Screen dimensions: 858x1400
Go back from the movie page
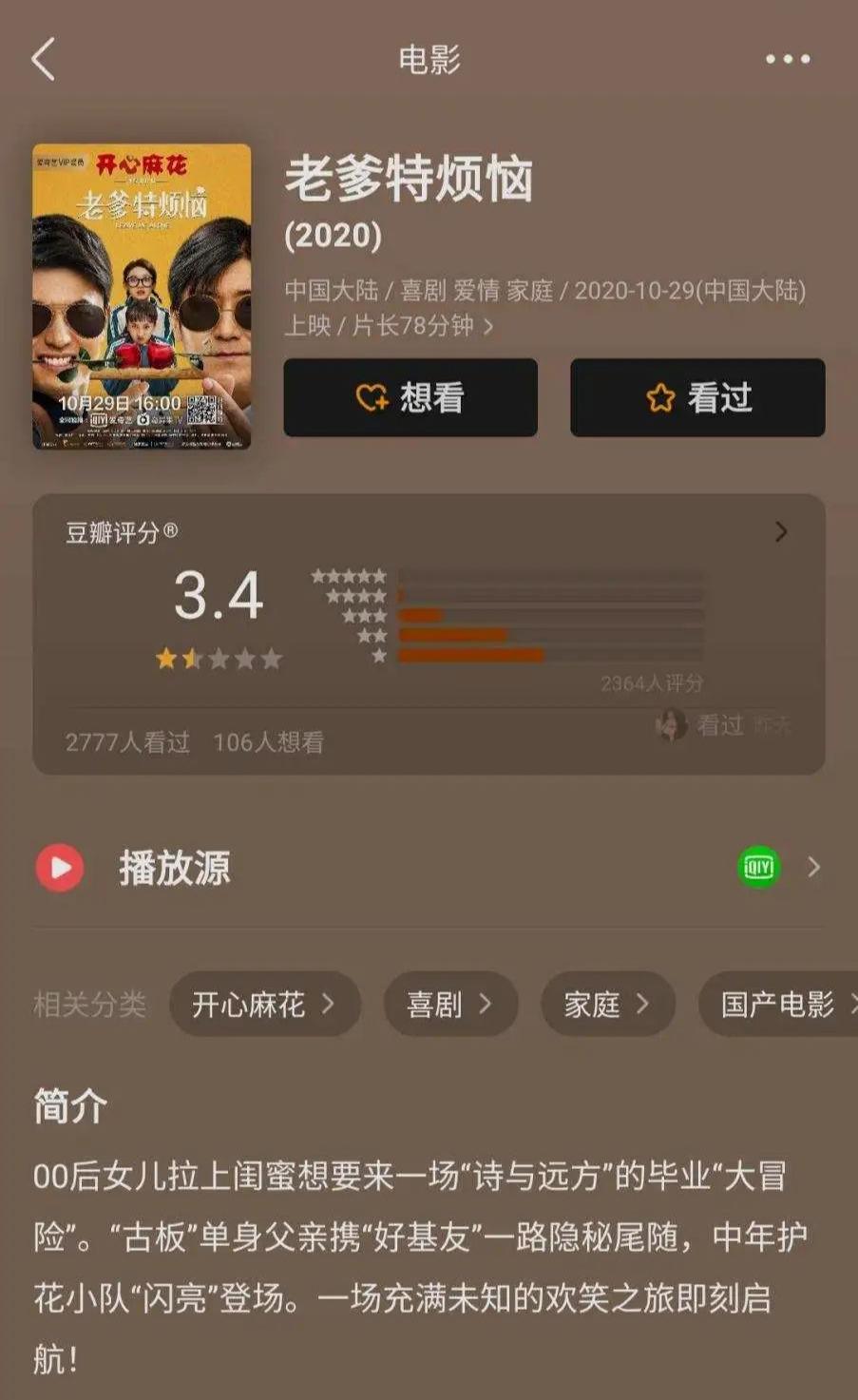44,60
